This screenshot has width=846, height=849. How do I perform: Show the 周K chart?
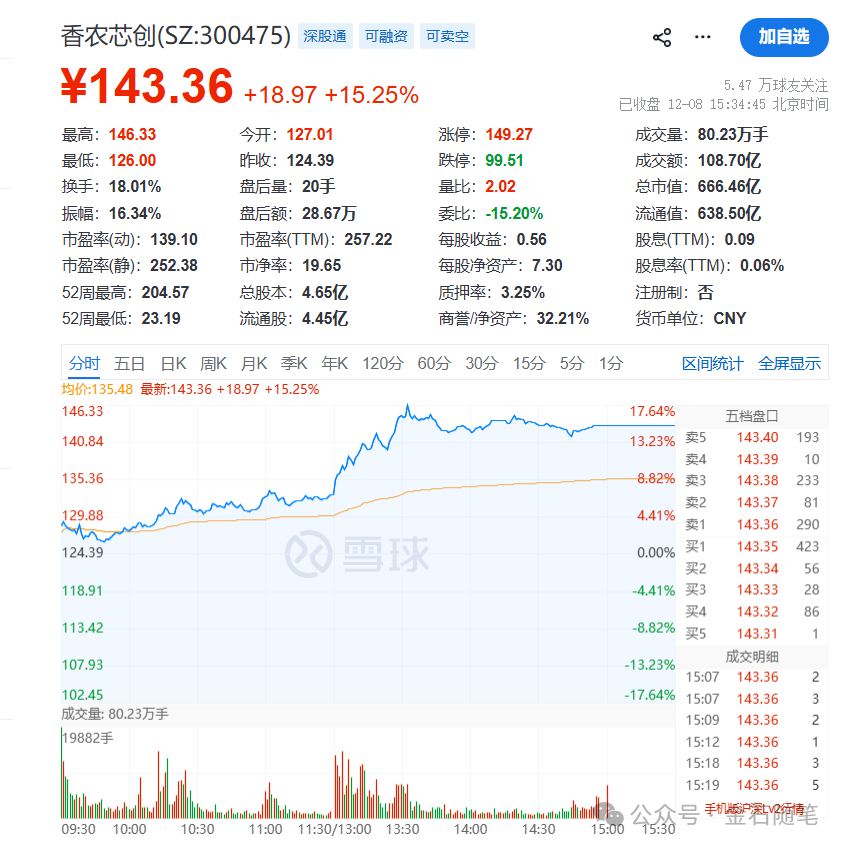coord(214,363)
